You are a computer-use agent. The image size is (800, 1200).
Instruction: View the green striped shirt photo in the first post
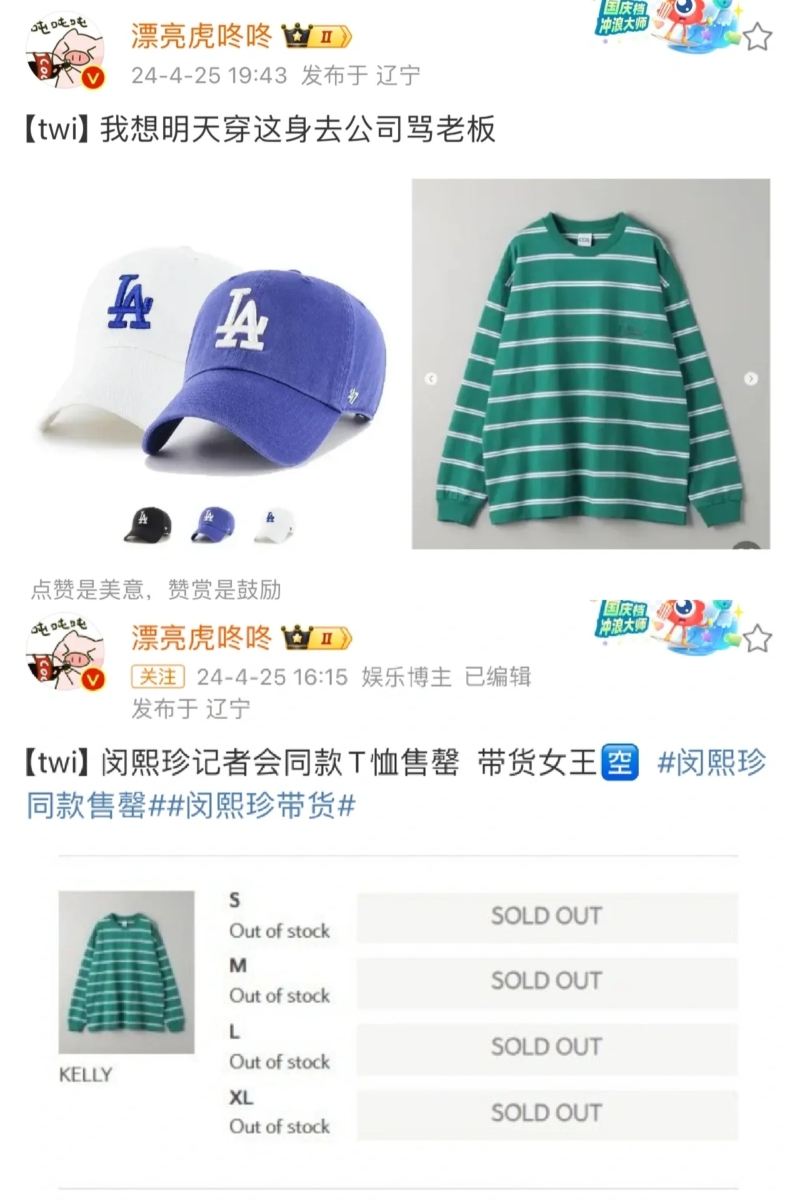[591, 363]
